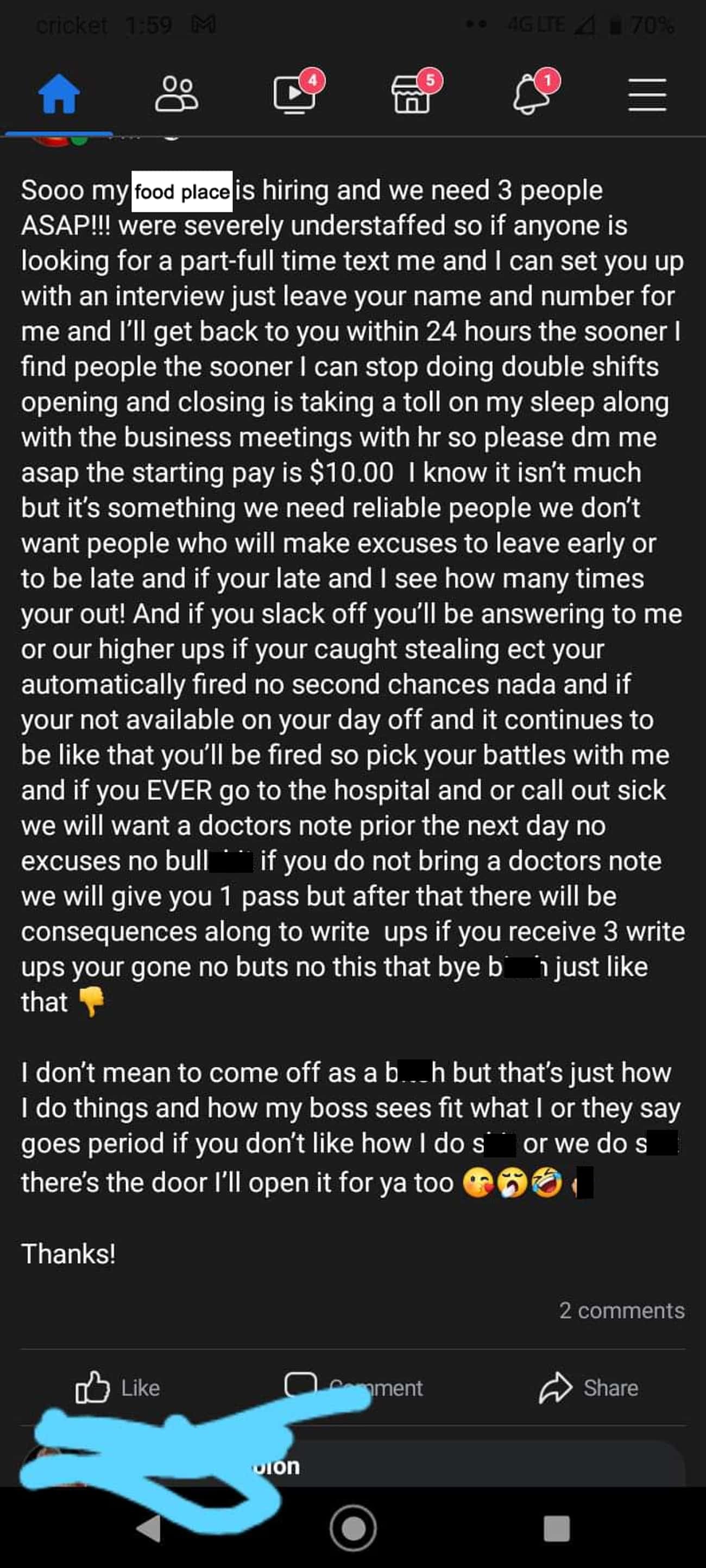This screenshot has width=706, height=1568.
Task: Share the hiring post
Action: [x=589, y=1387]
